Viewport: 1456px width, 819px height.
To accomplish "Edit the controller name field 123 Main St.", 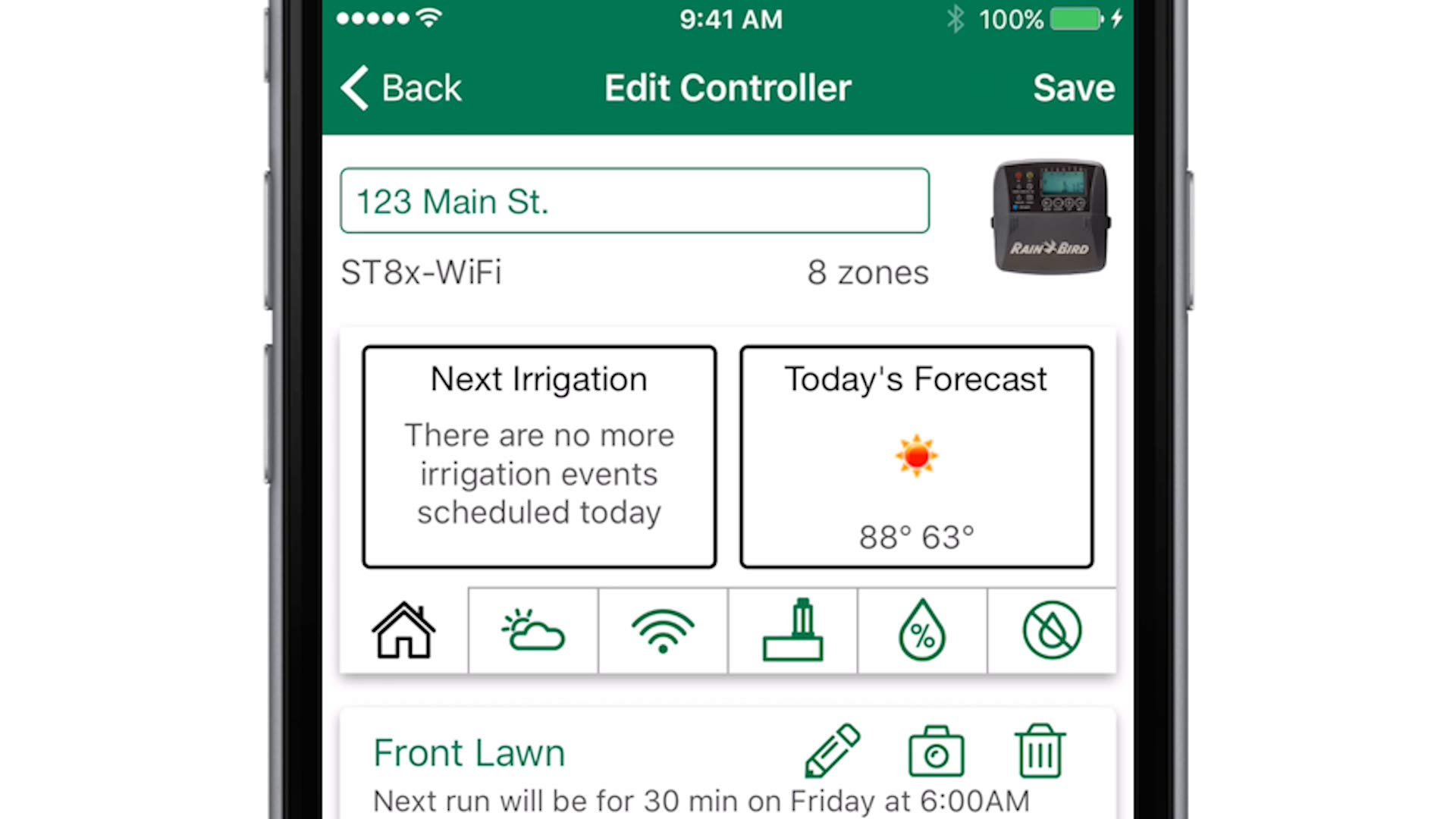I will coord(634,201).
